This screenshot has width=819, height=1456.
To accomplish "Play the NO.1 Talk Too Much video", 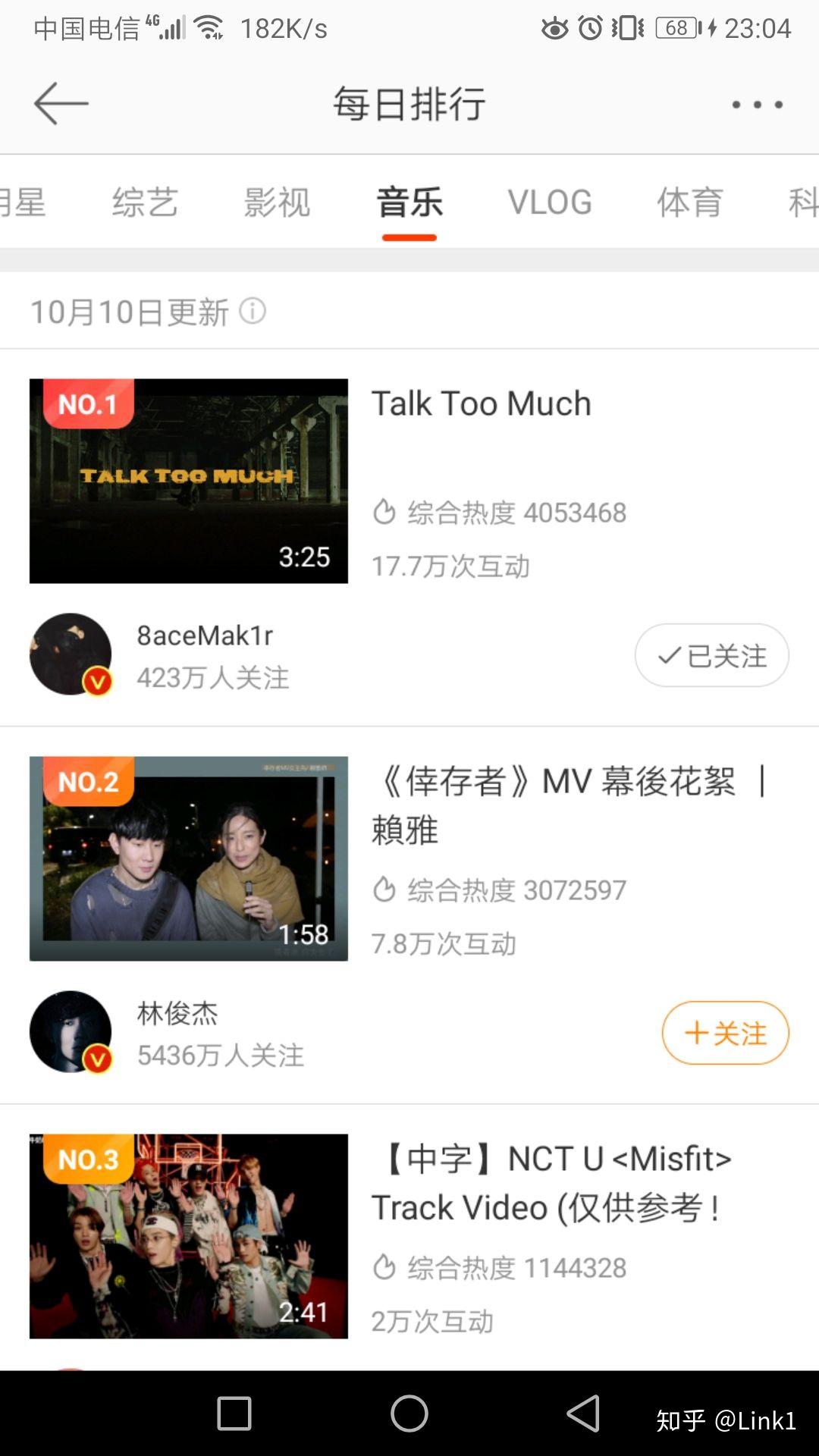I will click(x=189, y=481).
